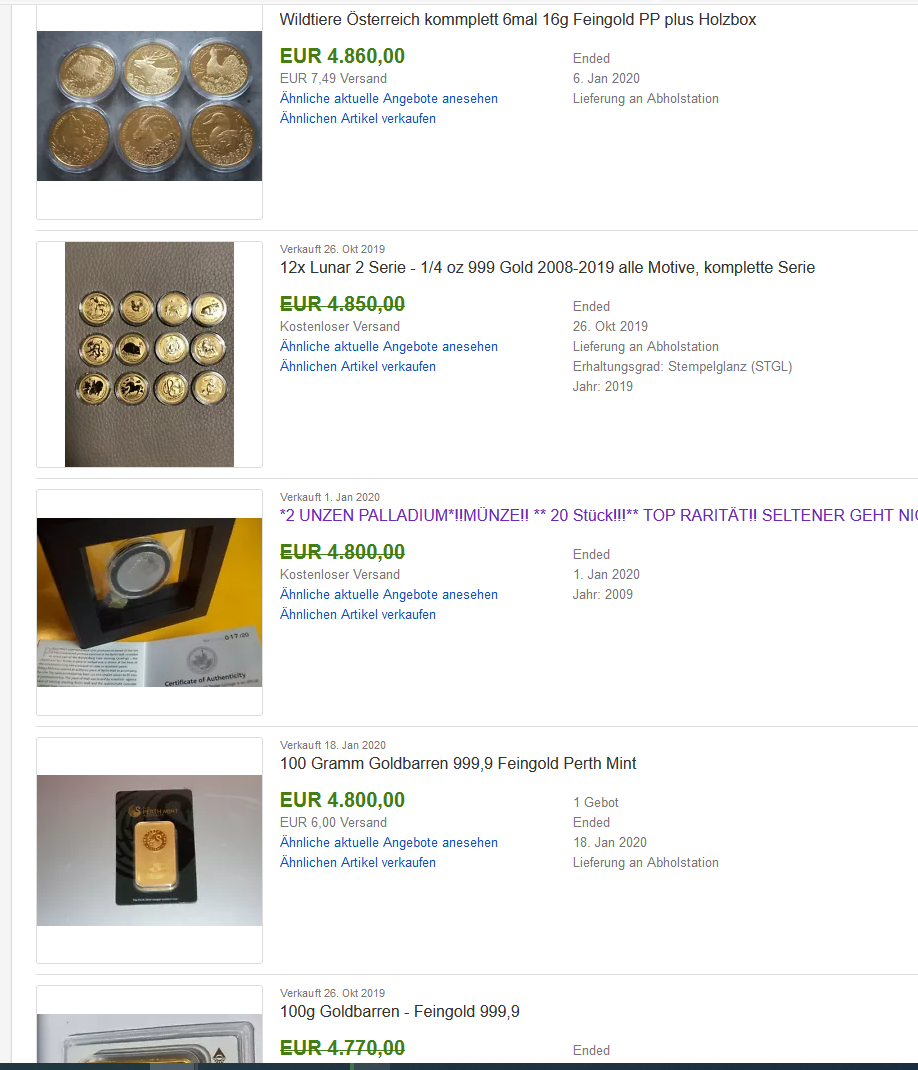View similar current offers for Lunar 2 Serie

(x=388, y=347)
